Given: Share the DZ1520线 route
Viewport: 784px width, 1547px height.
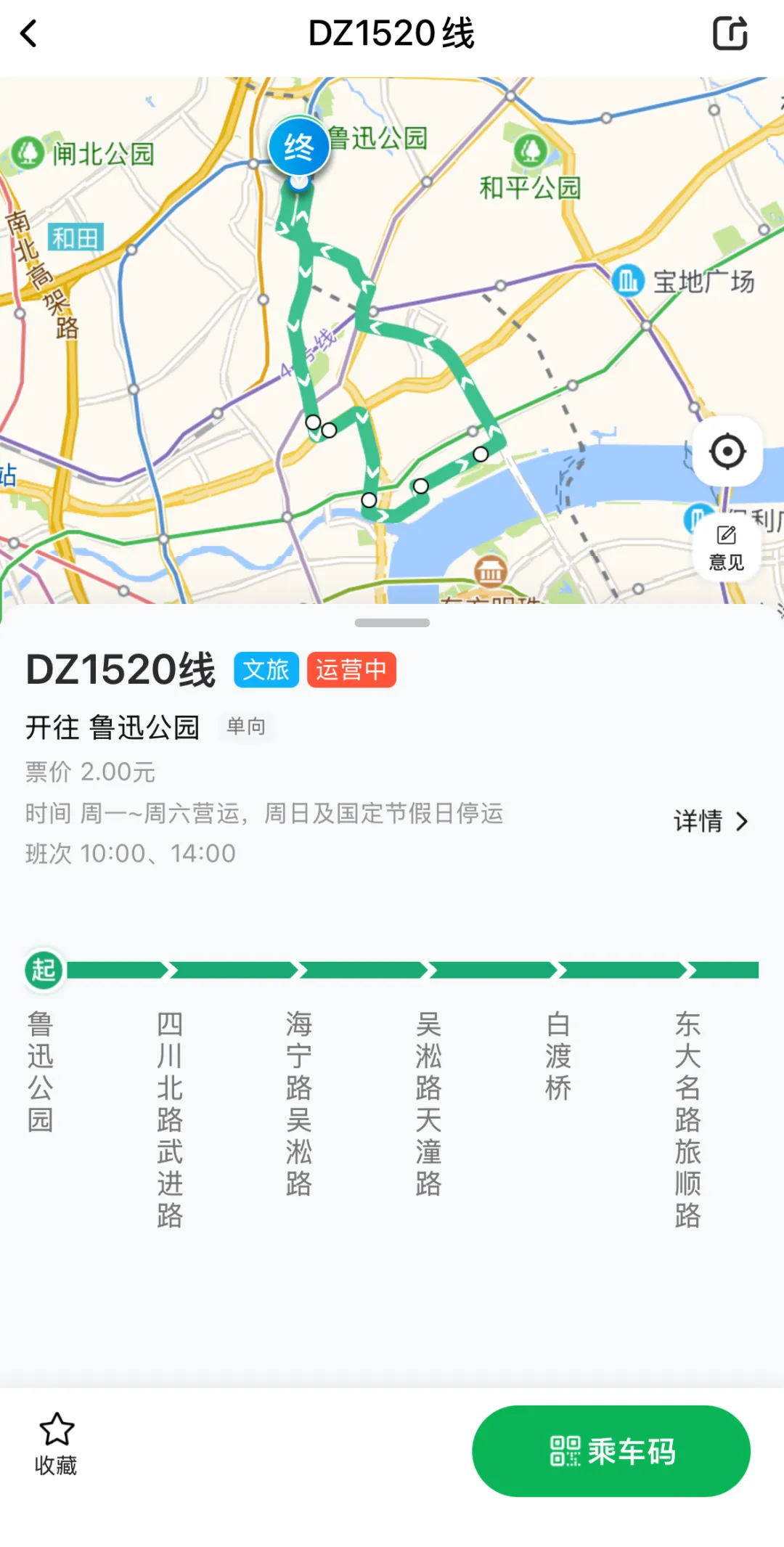Looking at the screenshot, I should [x=730, y=33].
